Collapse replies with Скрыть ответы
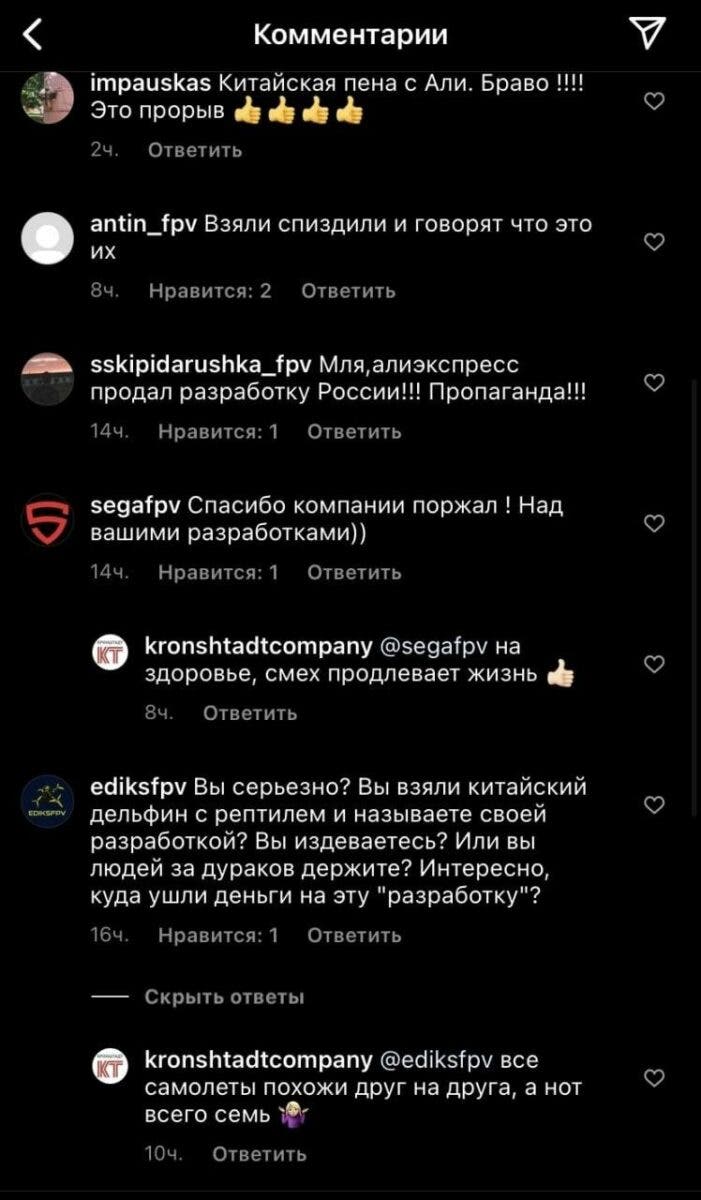701x1200 pixels. pos(224,997)
